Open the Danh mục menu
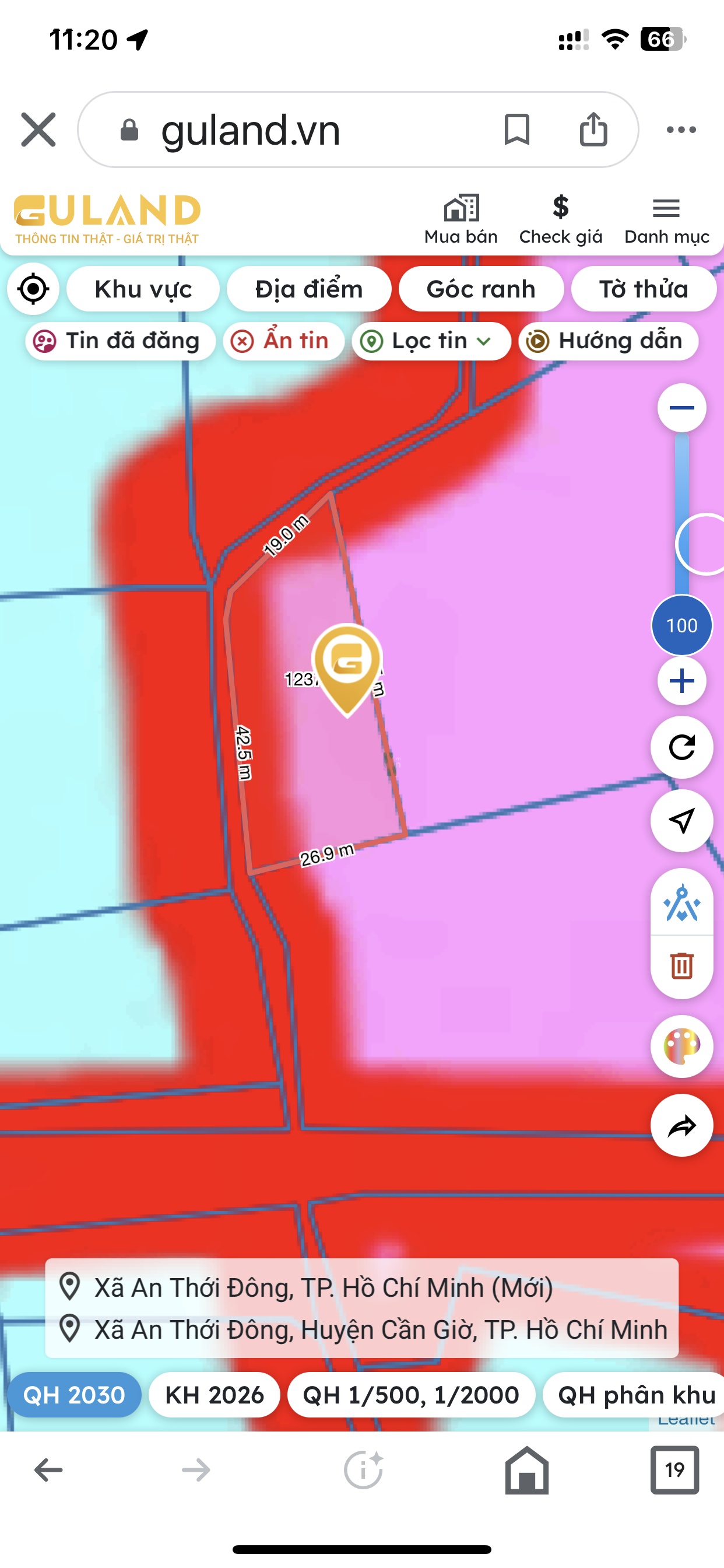 666,220
